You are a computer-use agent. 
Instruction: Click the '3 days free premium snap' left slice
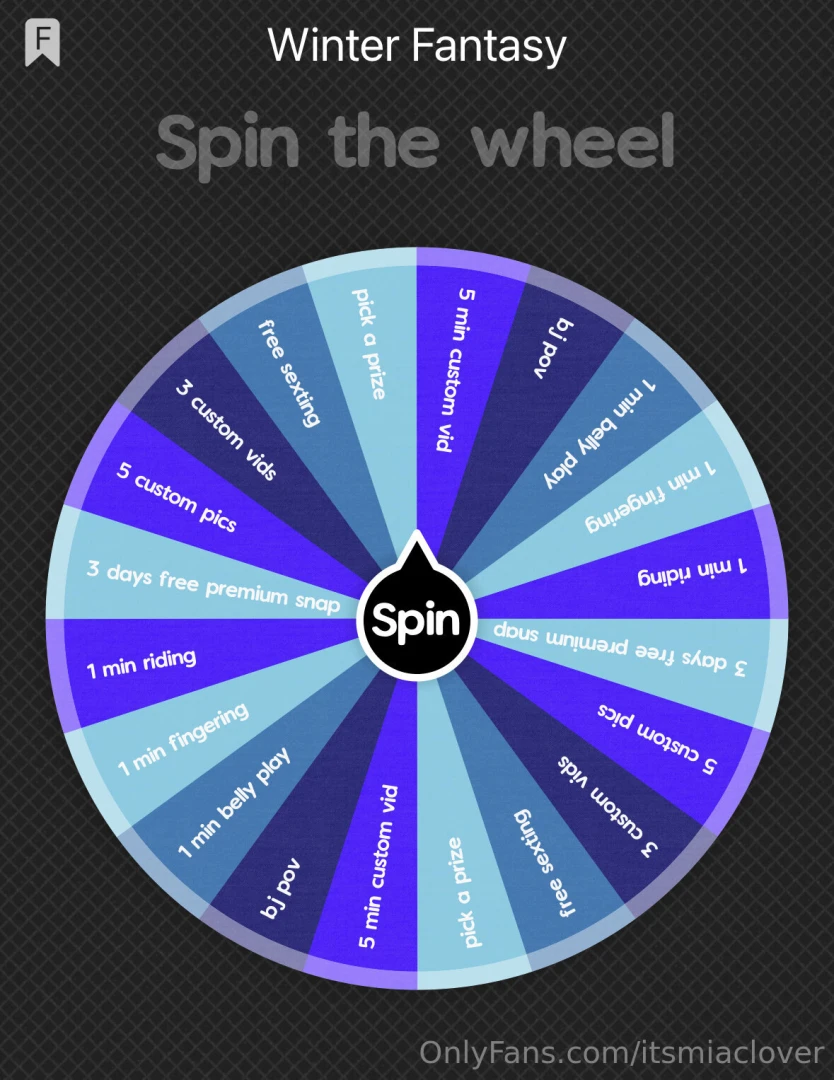pos(215,588)
